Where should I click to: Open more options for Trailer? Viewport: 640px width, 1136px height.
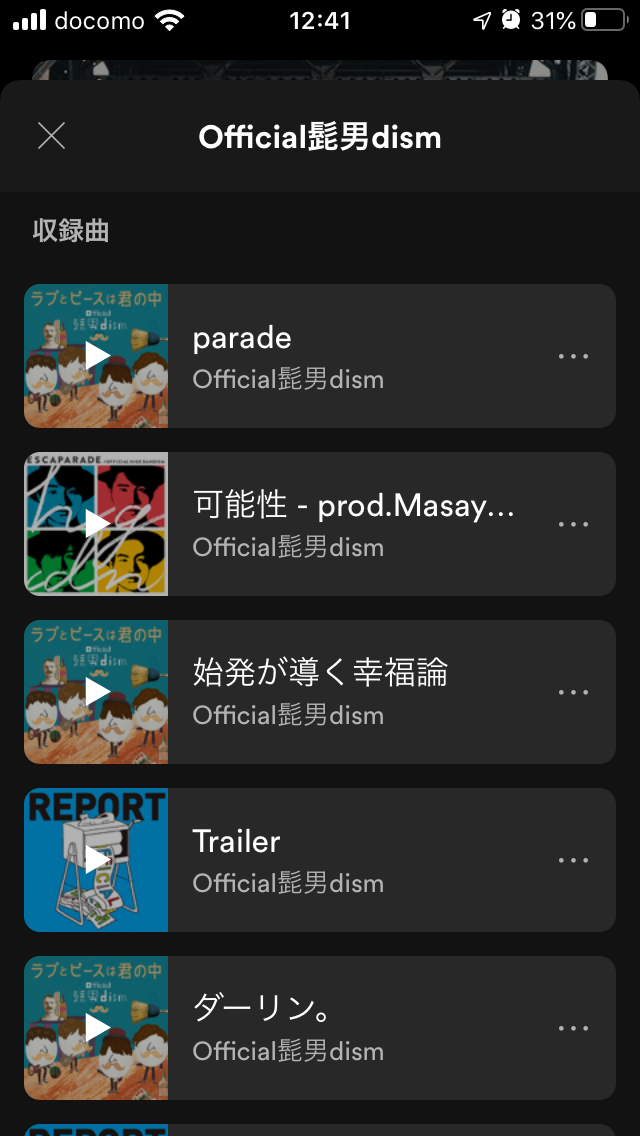pyautogui.click(x=573, y=860)
